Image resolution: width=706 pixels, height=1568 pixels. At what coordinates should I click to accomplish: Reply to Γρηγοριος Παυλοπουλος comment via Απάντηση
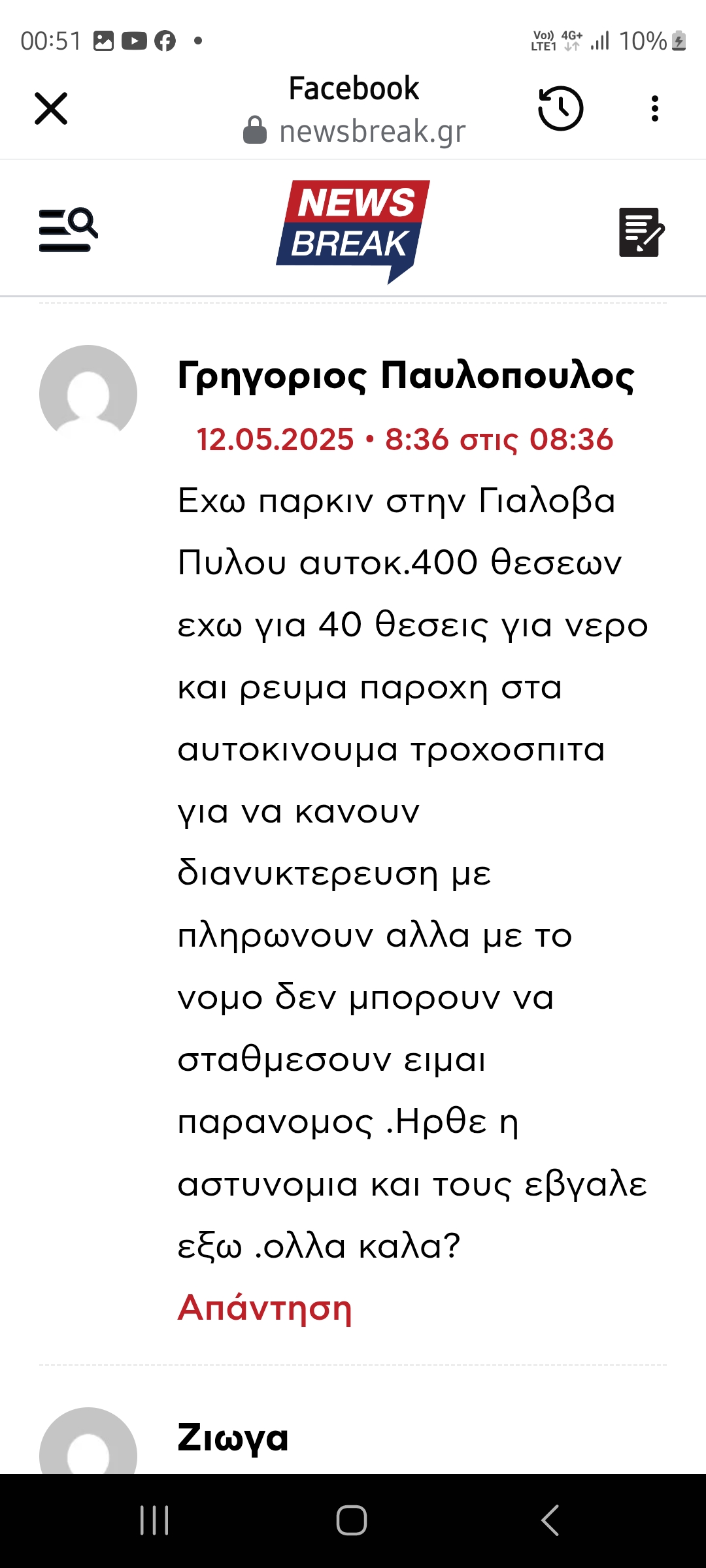tap(265, 1308)
